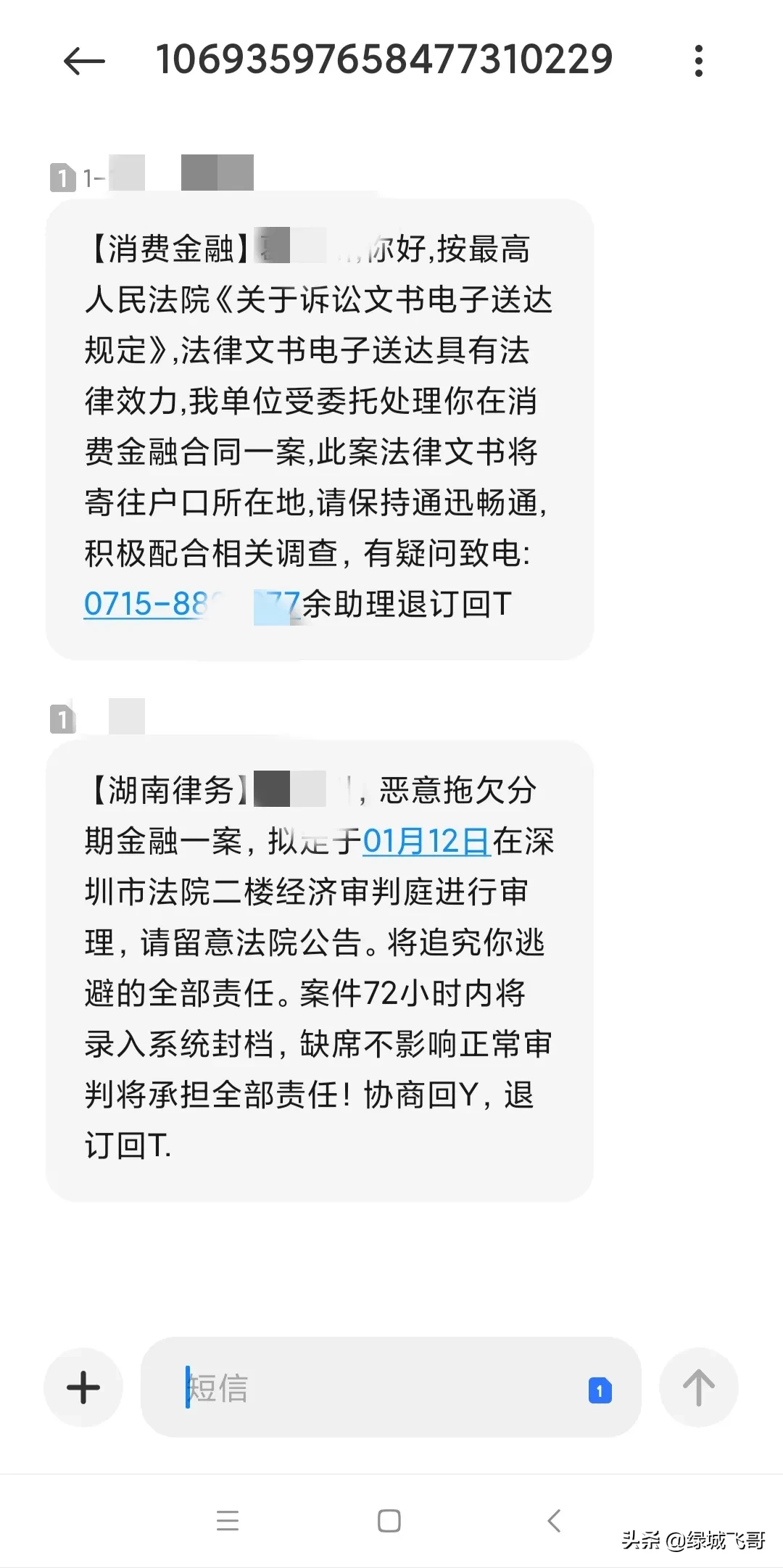Go back from the SMS conversation

[84, 61]
